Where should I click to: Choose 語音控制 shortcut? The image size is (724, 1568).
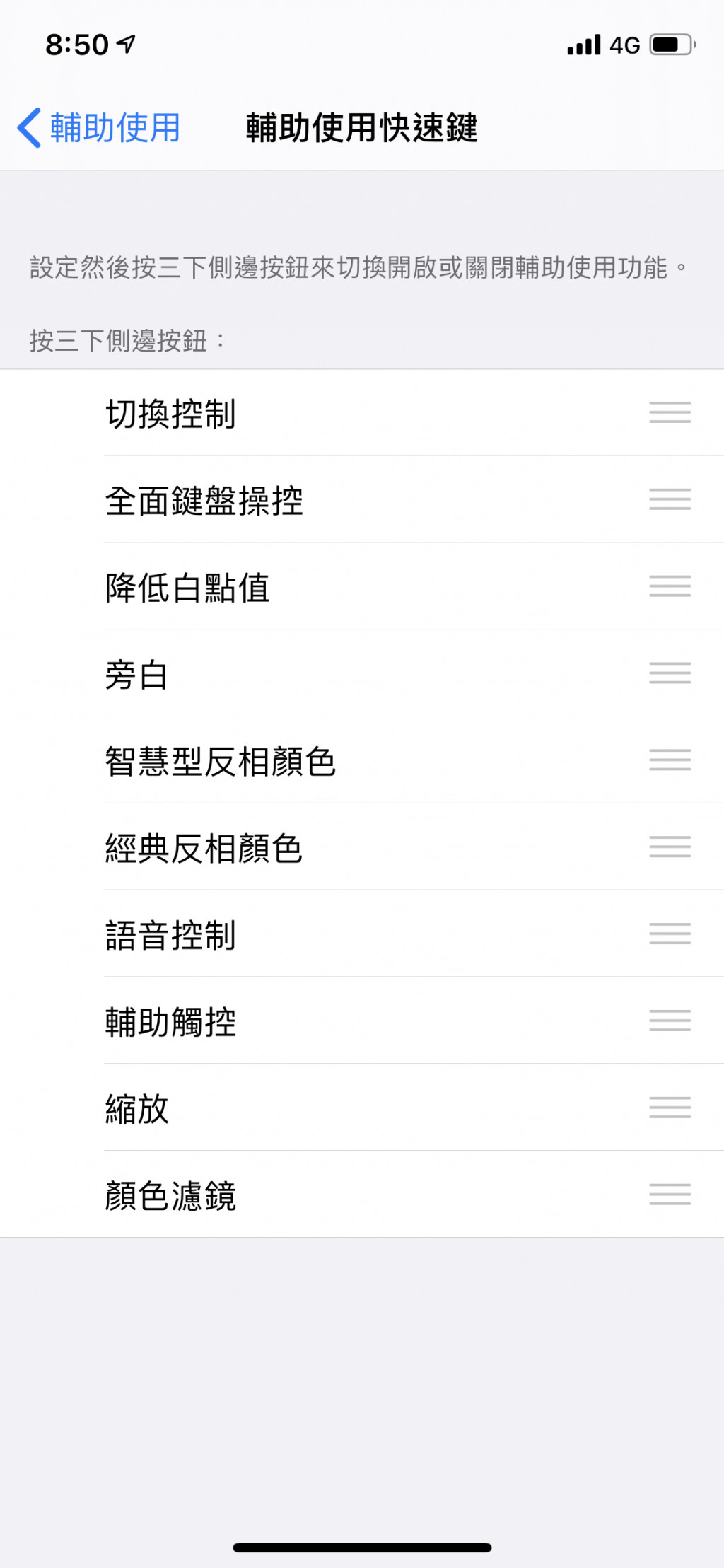click(x=170, y=936)
